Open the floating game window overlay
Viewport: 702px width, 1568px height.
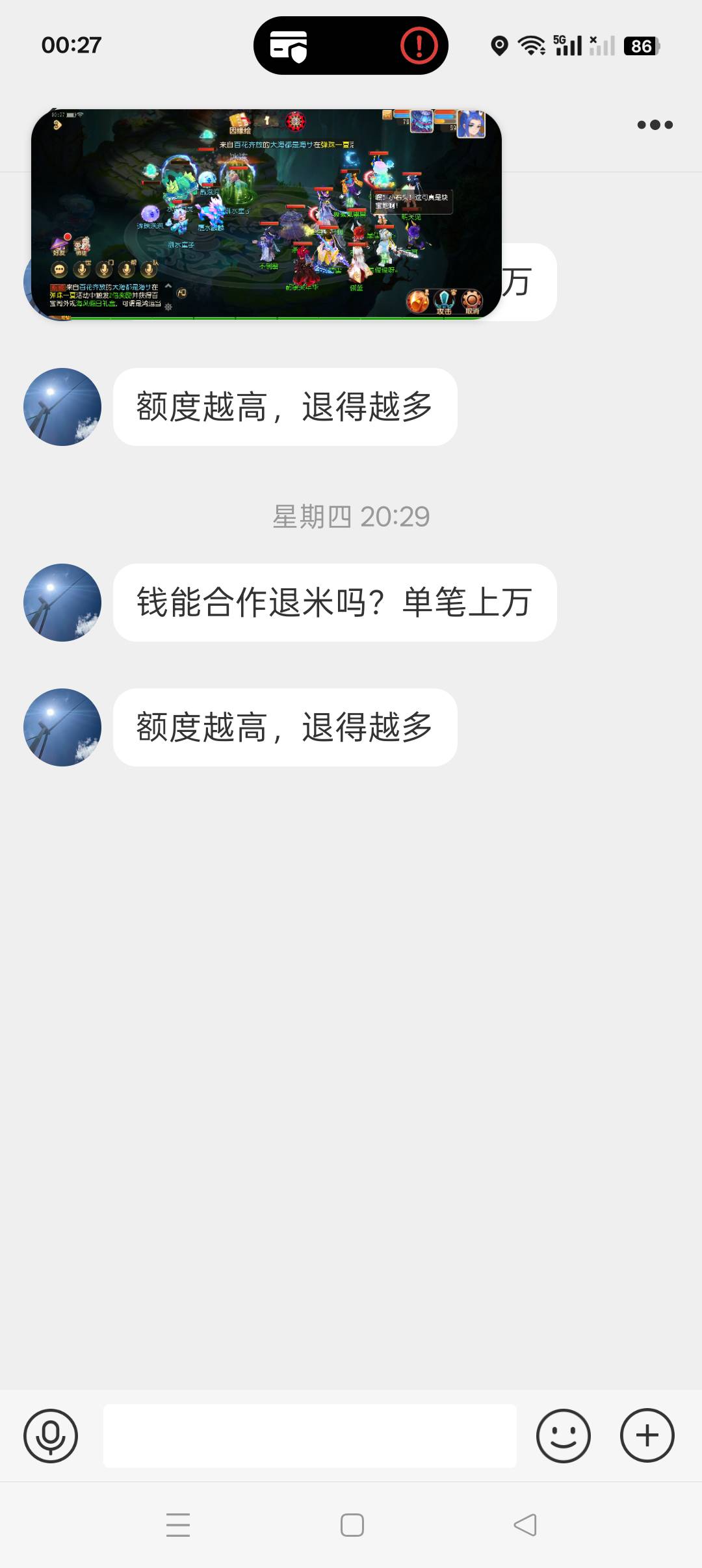tap(266, 214)
